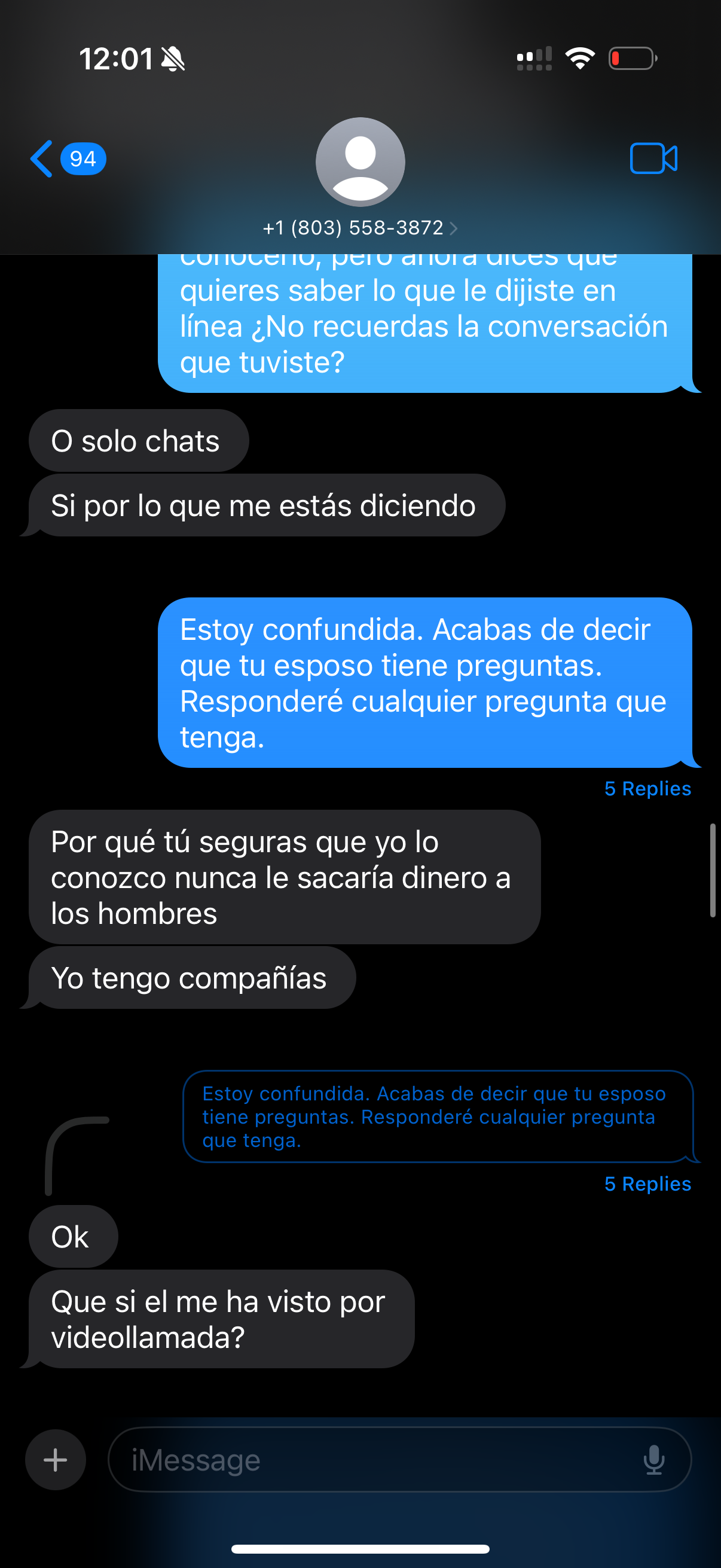Open 5 Replies under the quoted message

(647, 1183)
